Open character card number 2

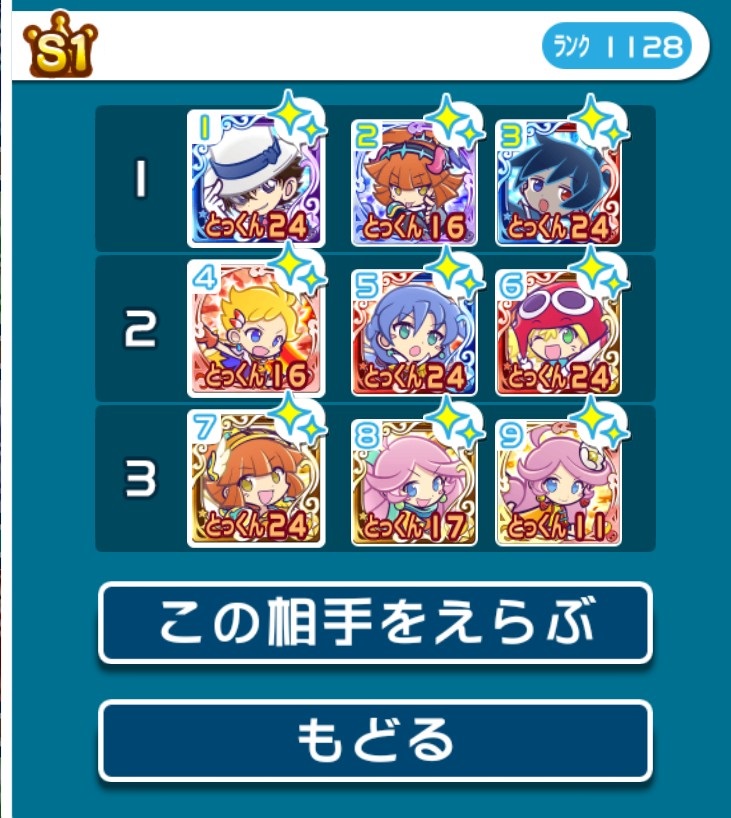tap(412, 180)
